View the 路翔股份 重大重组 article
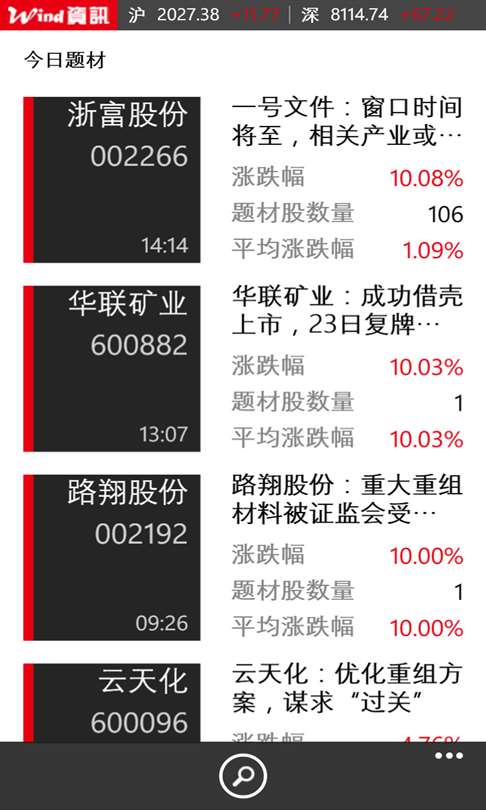Image resolution: width=486 pixels, height=810 pixels. [x=347, y=500]
